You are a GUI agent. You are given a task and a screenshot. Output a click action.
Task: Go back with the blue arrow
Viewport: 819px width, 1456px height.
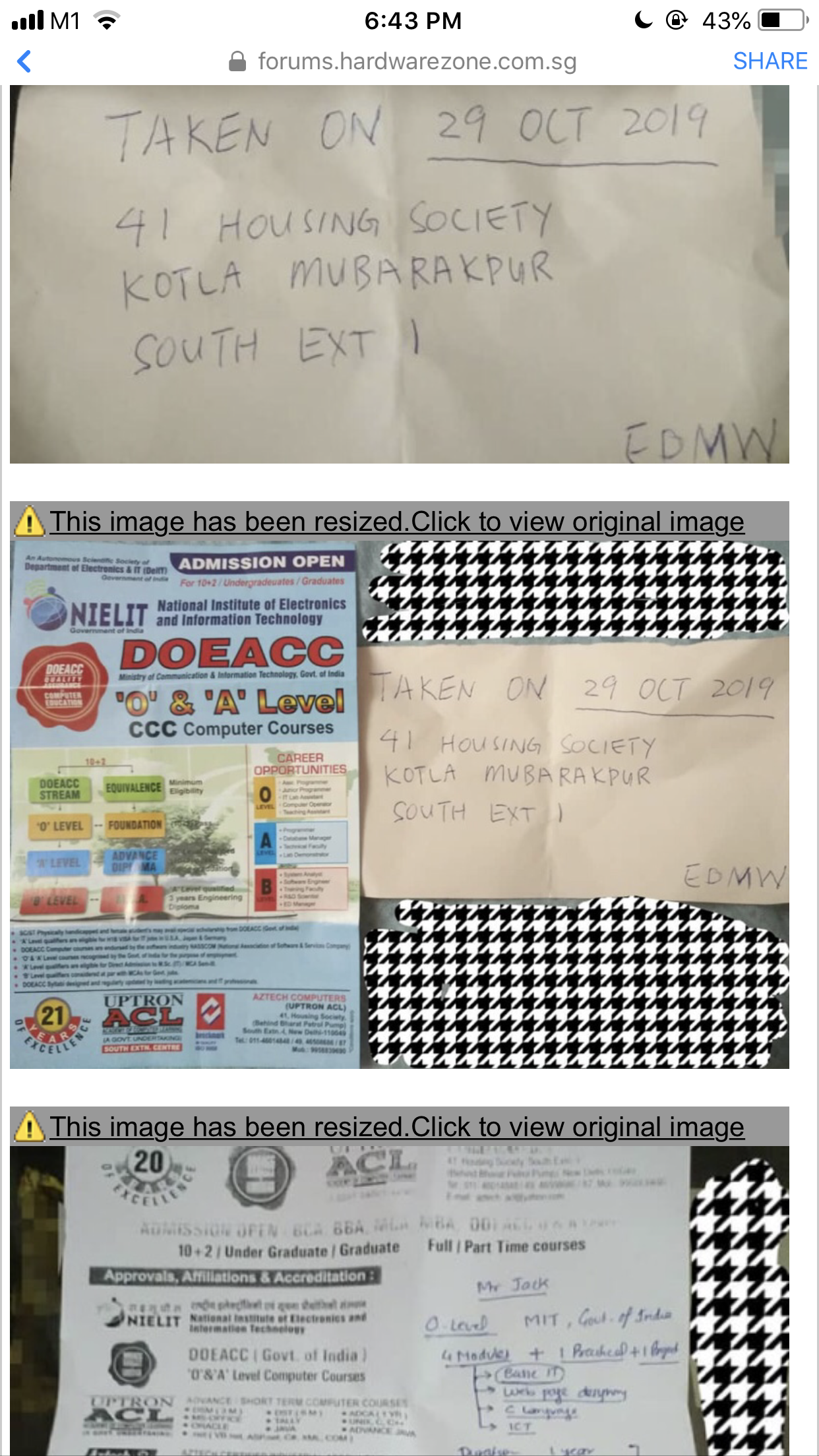tap(24, 61)
